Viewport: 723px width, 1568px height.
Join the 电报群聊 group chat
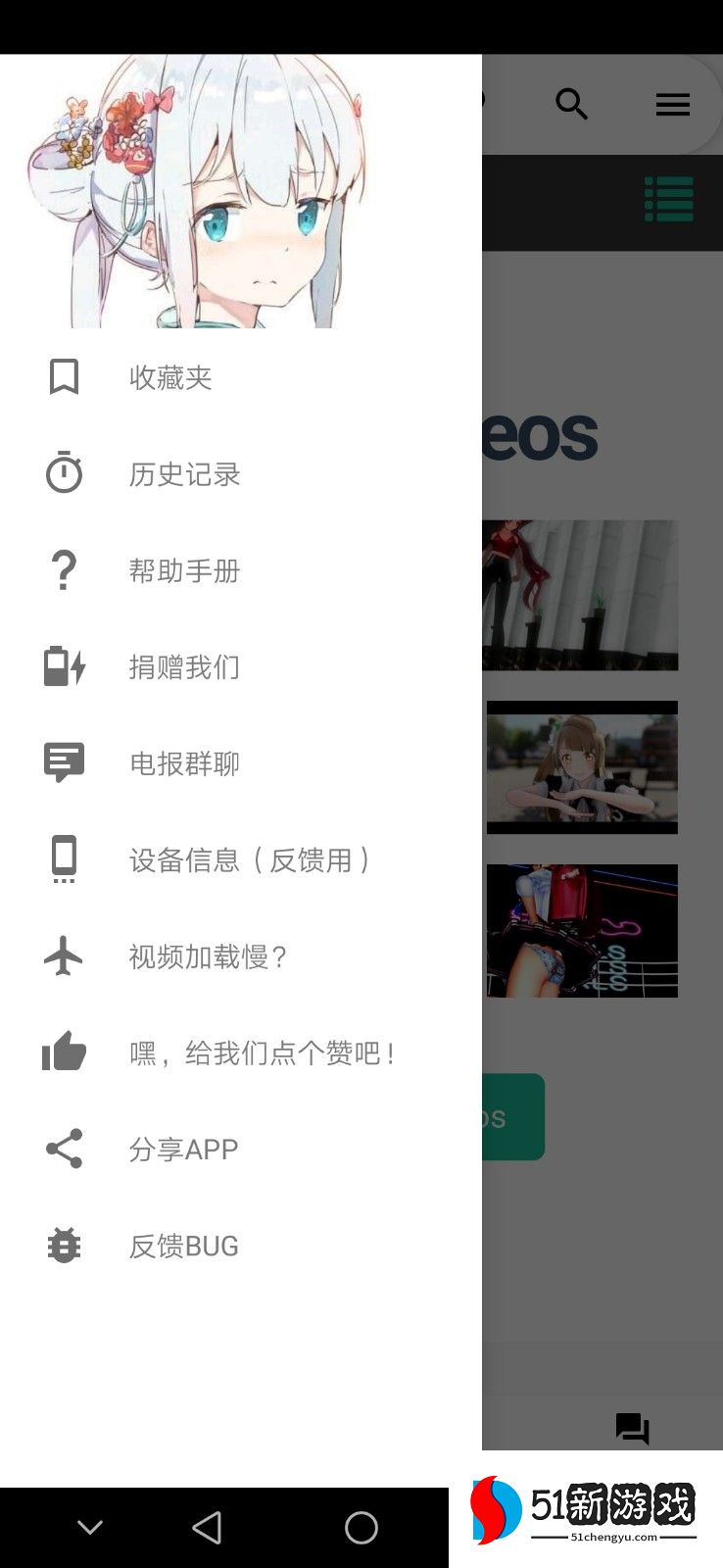[184, 763]
